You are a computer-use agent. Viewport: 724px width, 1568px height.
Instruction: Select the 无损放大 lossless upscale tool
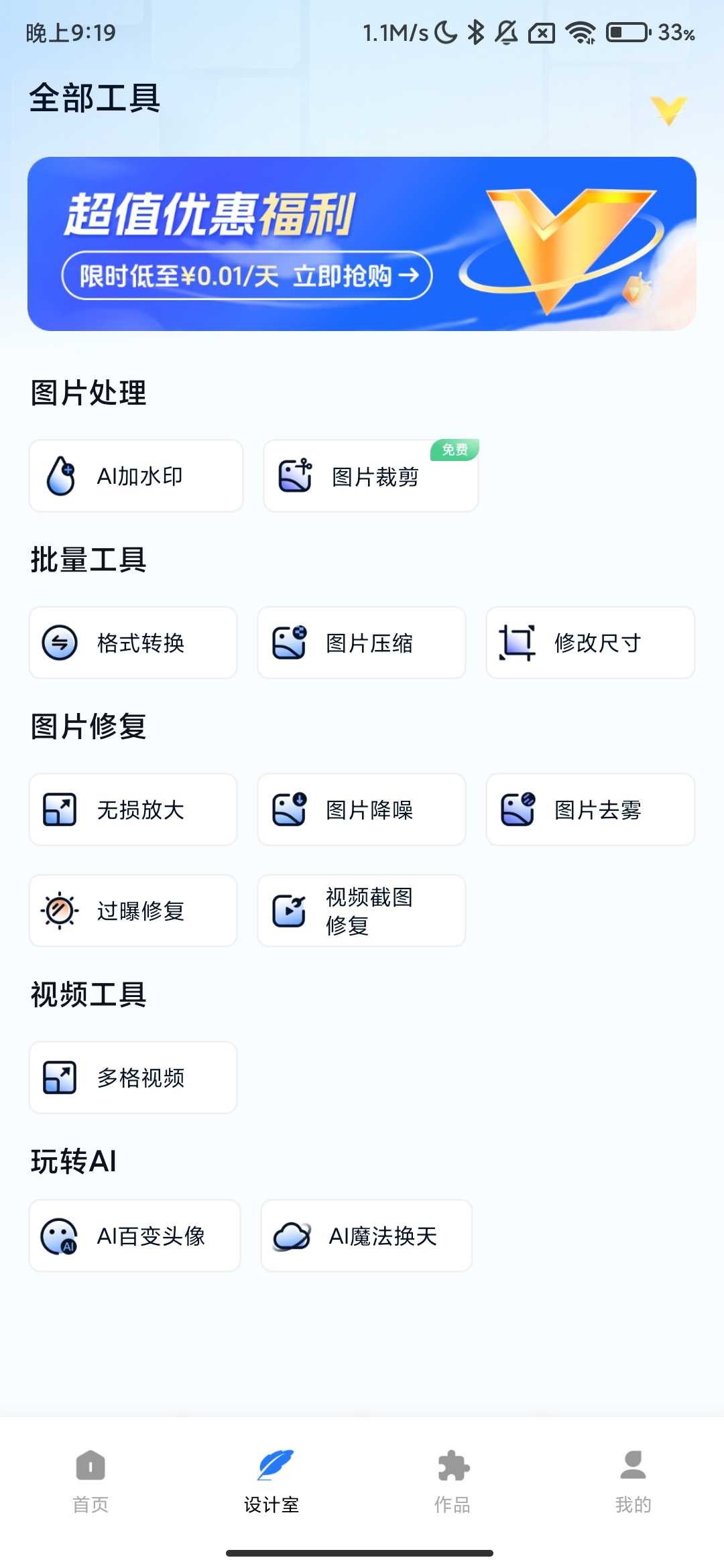132,809
